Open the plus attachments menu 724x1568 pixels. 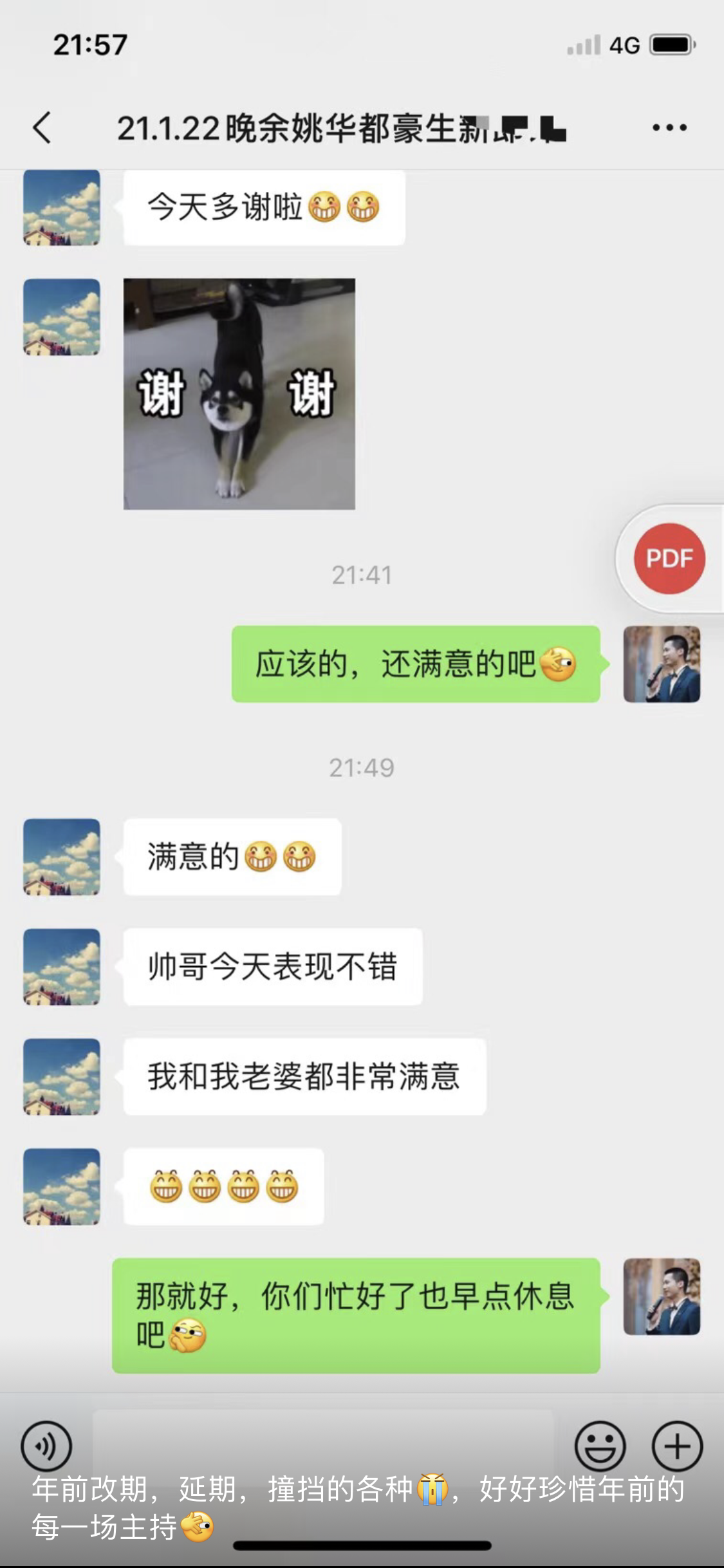677,1446
